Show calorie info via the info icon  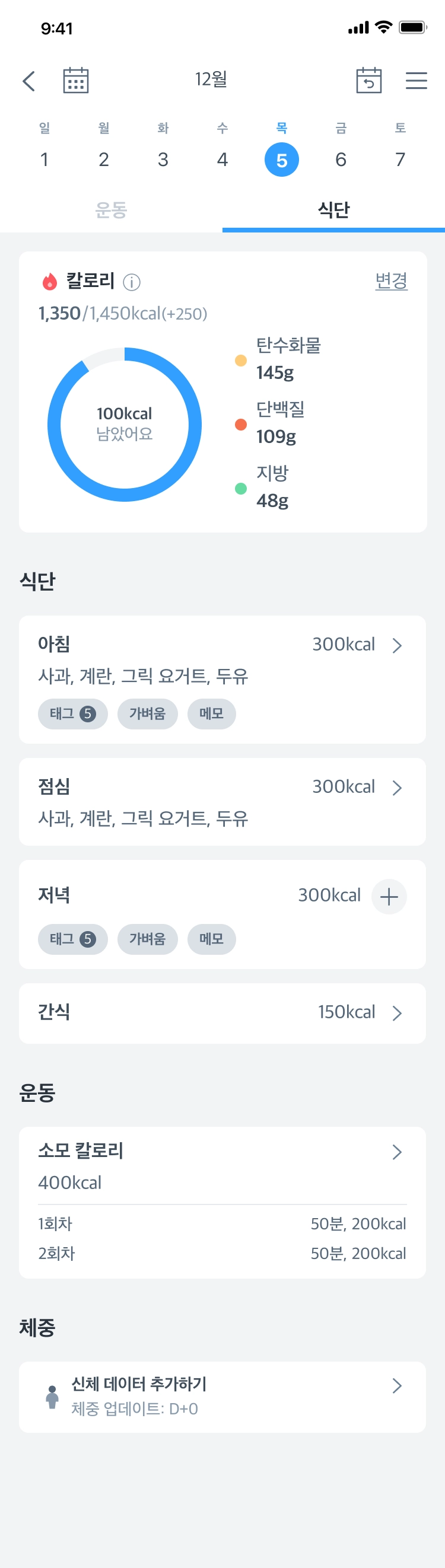click(132, 282)
